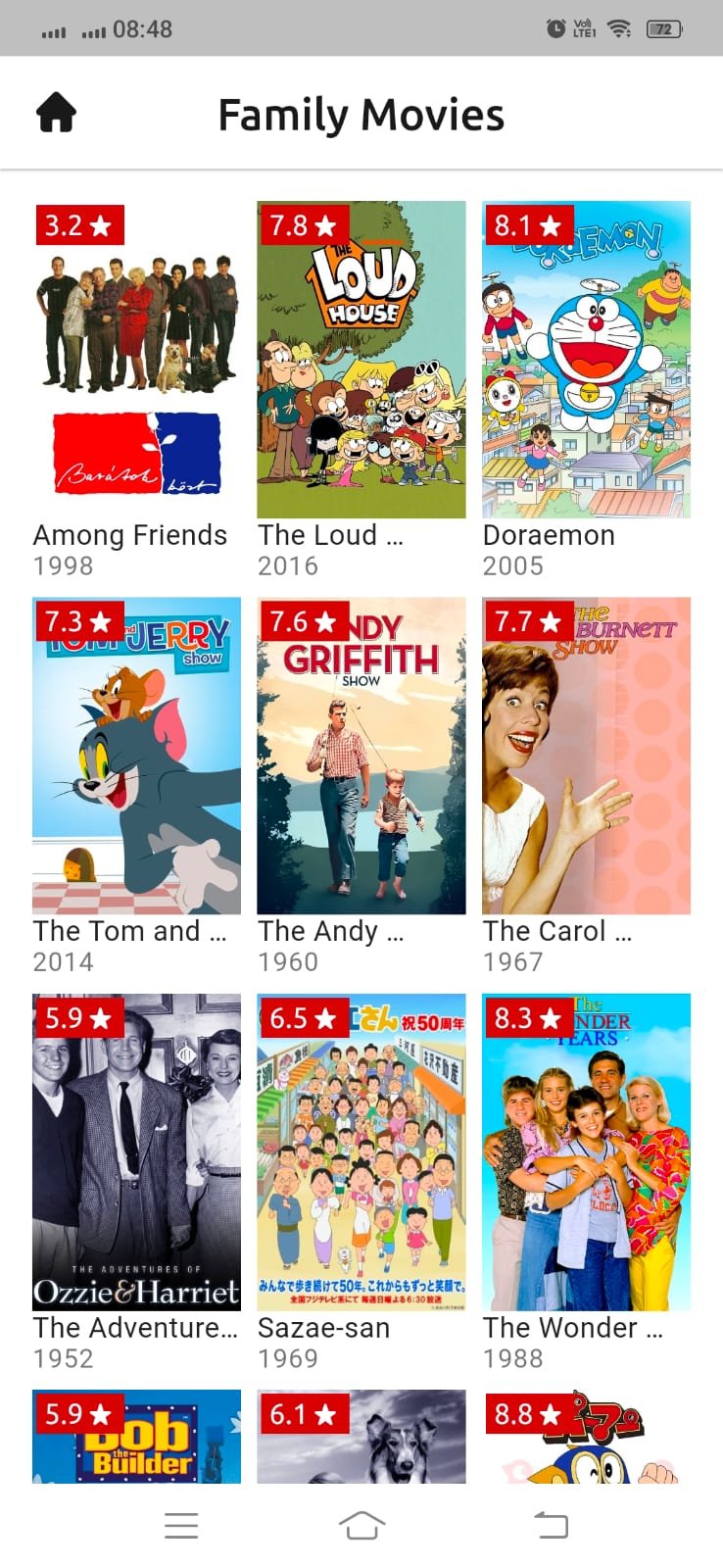Open the Bob the Builder poster
The image size is (723, 1568).
click(x=136, y=1437)
